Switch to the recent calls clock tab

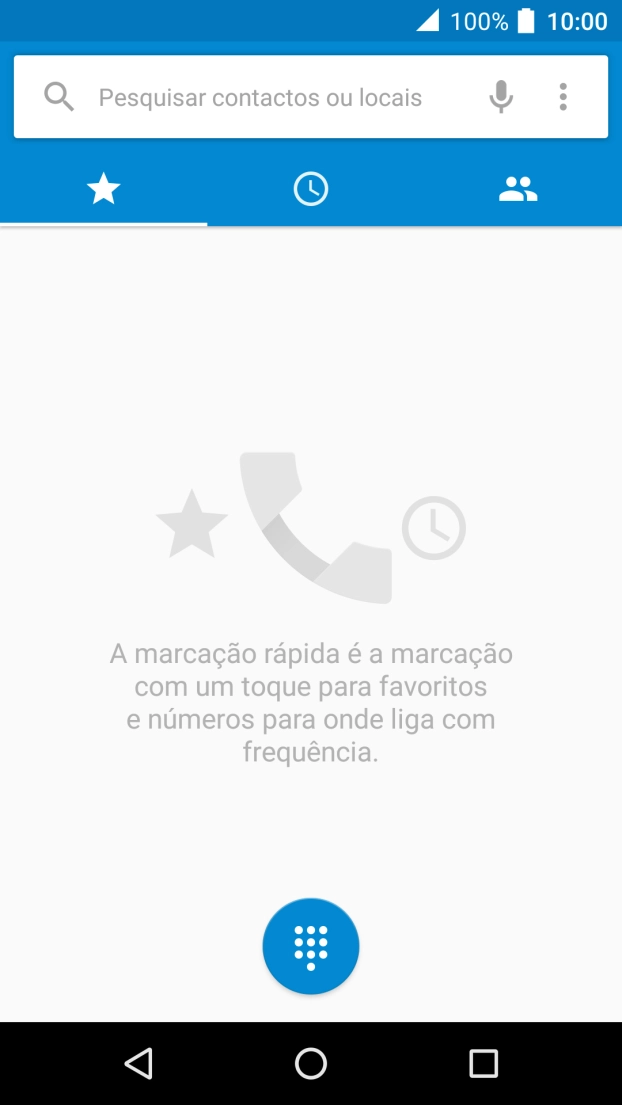point(311,188)
